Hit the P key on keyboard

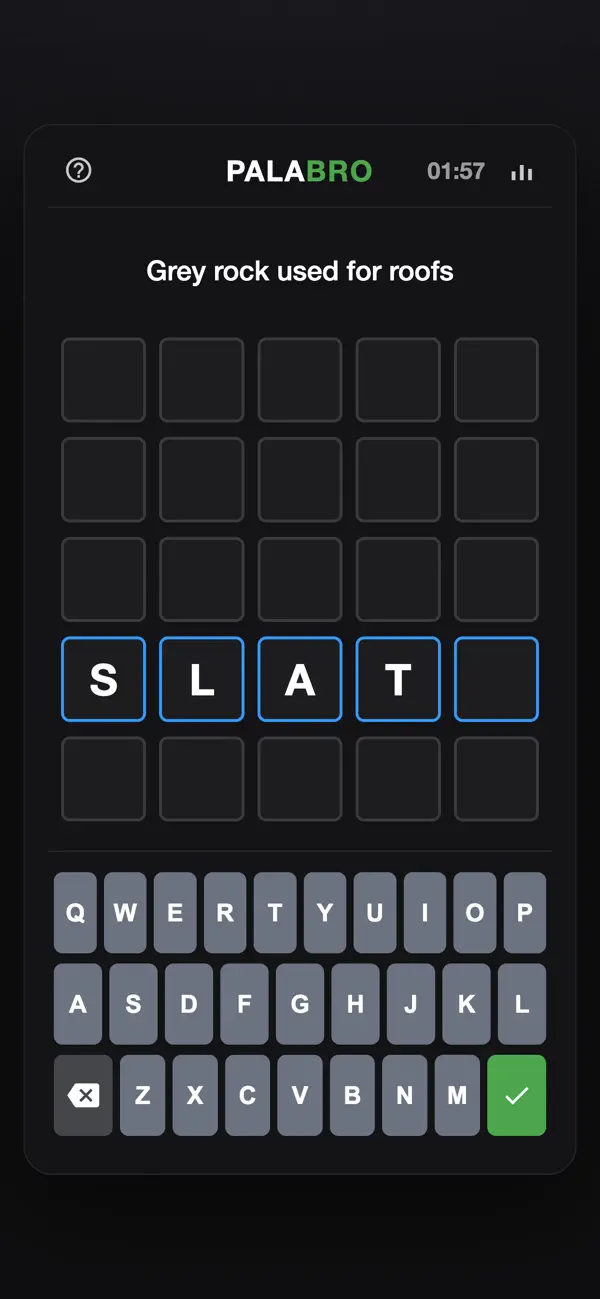pyautogui.click(x=525, y=912)
